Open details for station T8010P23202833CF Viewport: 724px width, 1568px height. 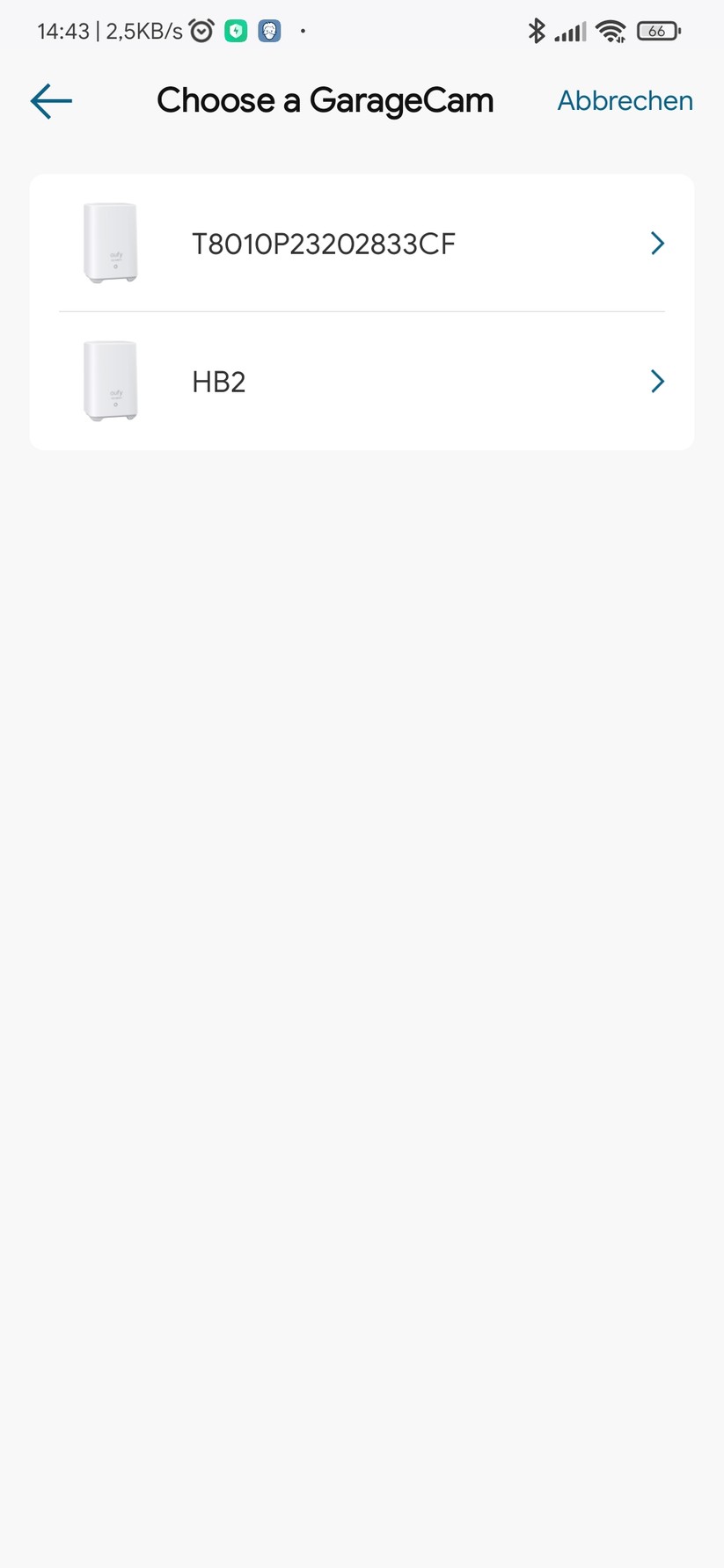[x=324, y=243]
